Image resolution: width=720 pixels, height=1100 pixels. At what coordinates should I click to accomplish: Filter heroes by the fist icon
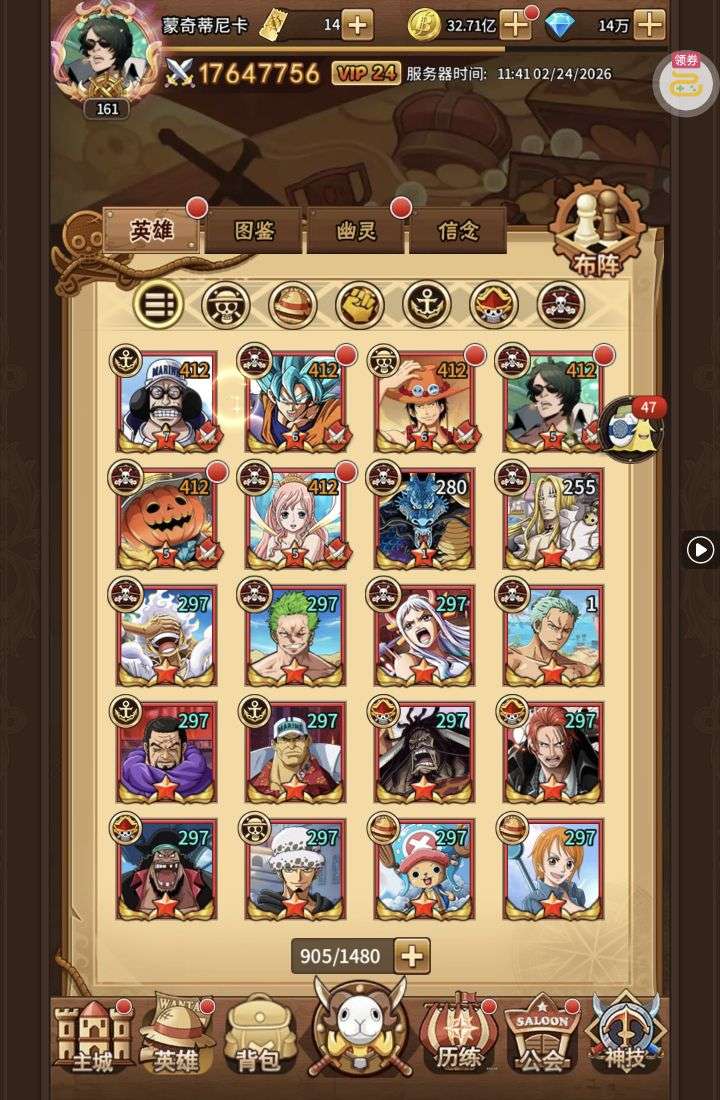click(359, 304)
